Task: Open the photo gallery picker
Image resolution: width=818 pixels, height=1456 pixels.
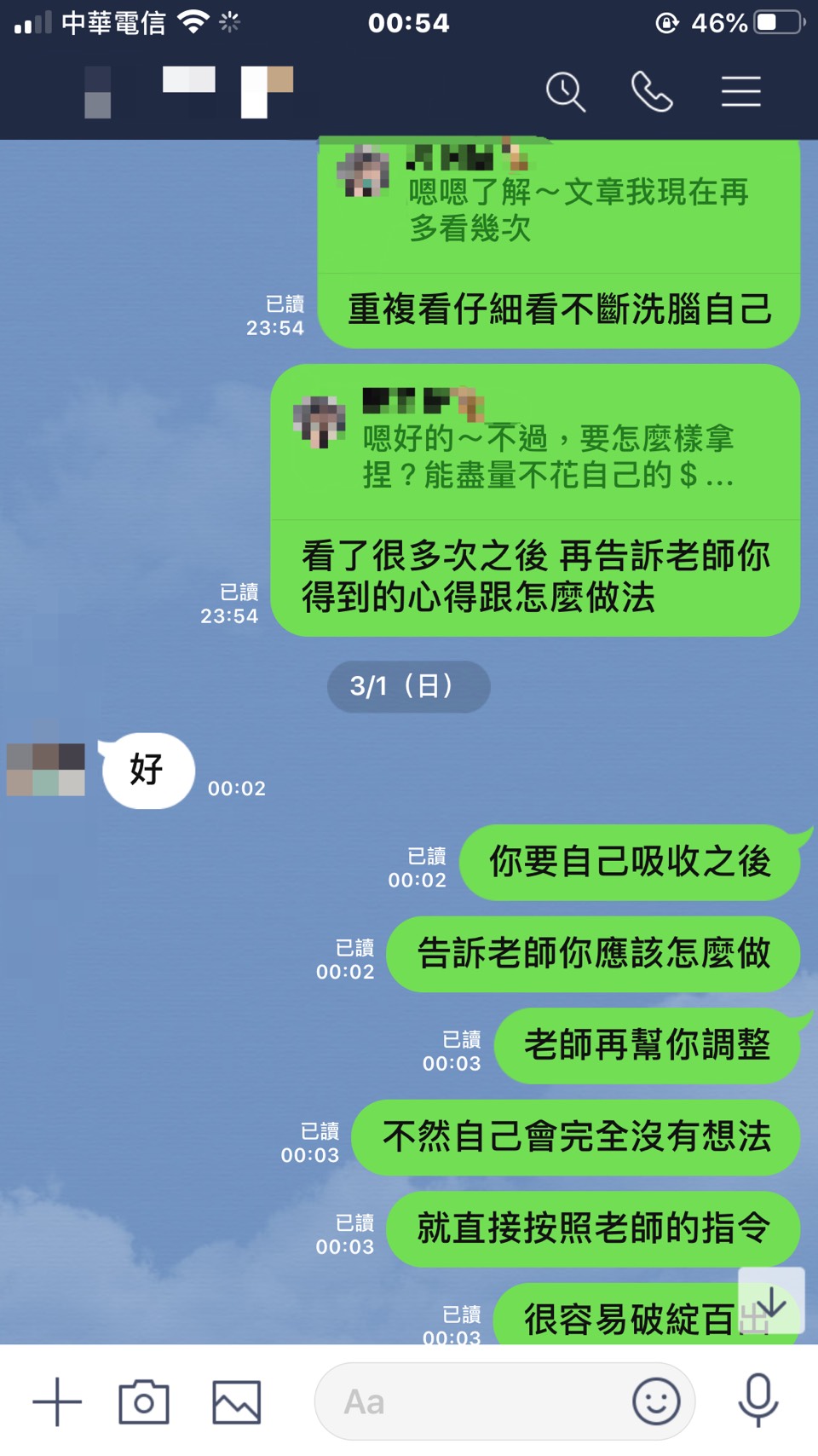Action: [236, 1401]
